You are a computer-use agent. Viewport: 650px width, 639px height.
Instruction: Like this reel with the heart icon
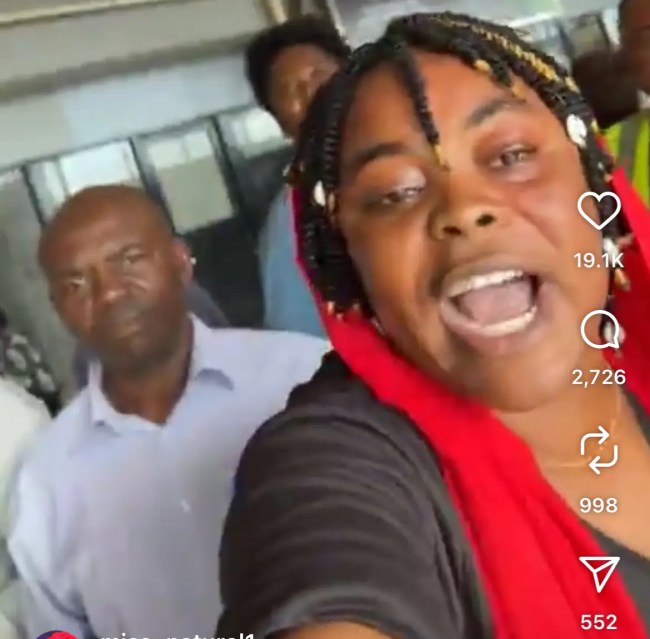pos(599,210)
